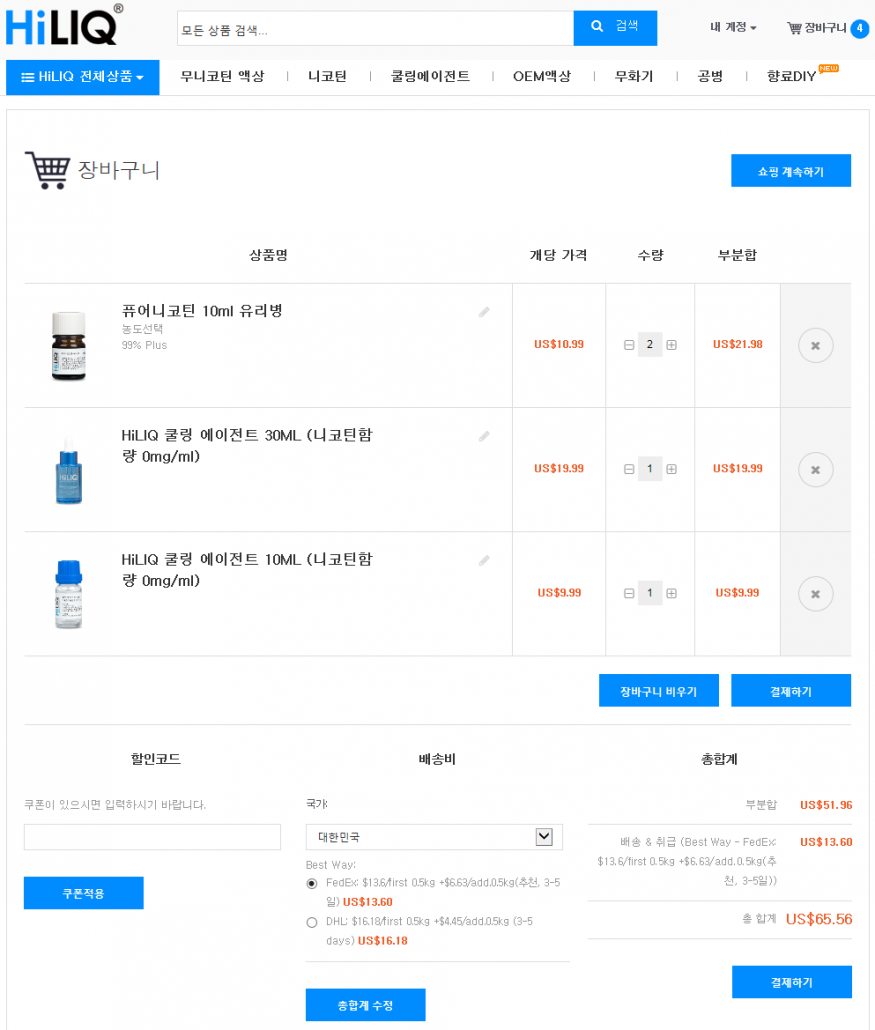Remove 쿨링 에이전트 10ML from cart
This screenshot has height=1030, width=875.
815,594
